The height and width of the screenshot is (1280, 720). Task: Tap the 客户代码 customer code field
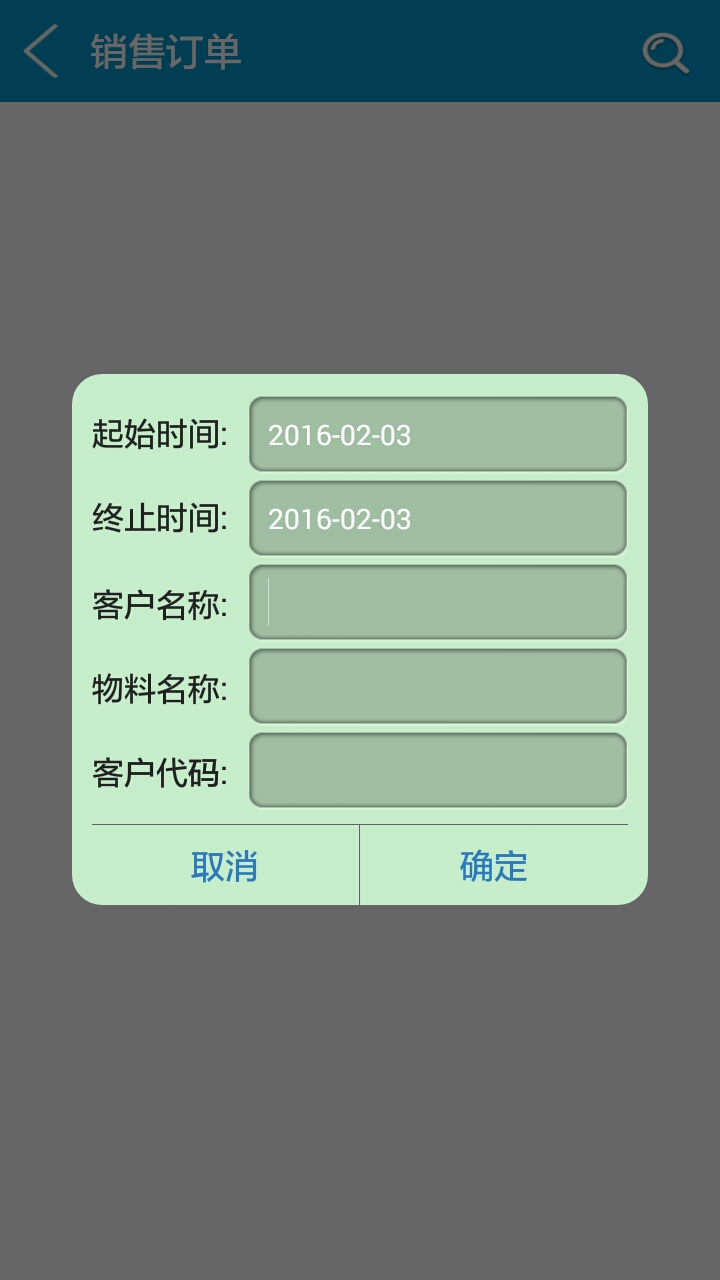438,770
